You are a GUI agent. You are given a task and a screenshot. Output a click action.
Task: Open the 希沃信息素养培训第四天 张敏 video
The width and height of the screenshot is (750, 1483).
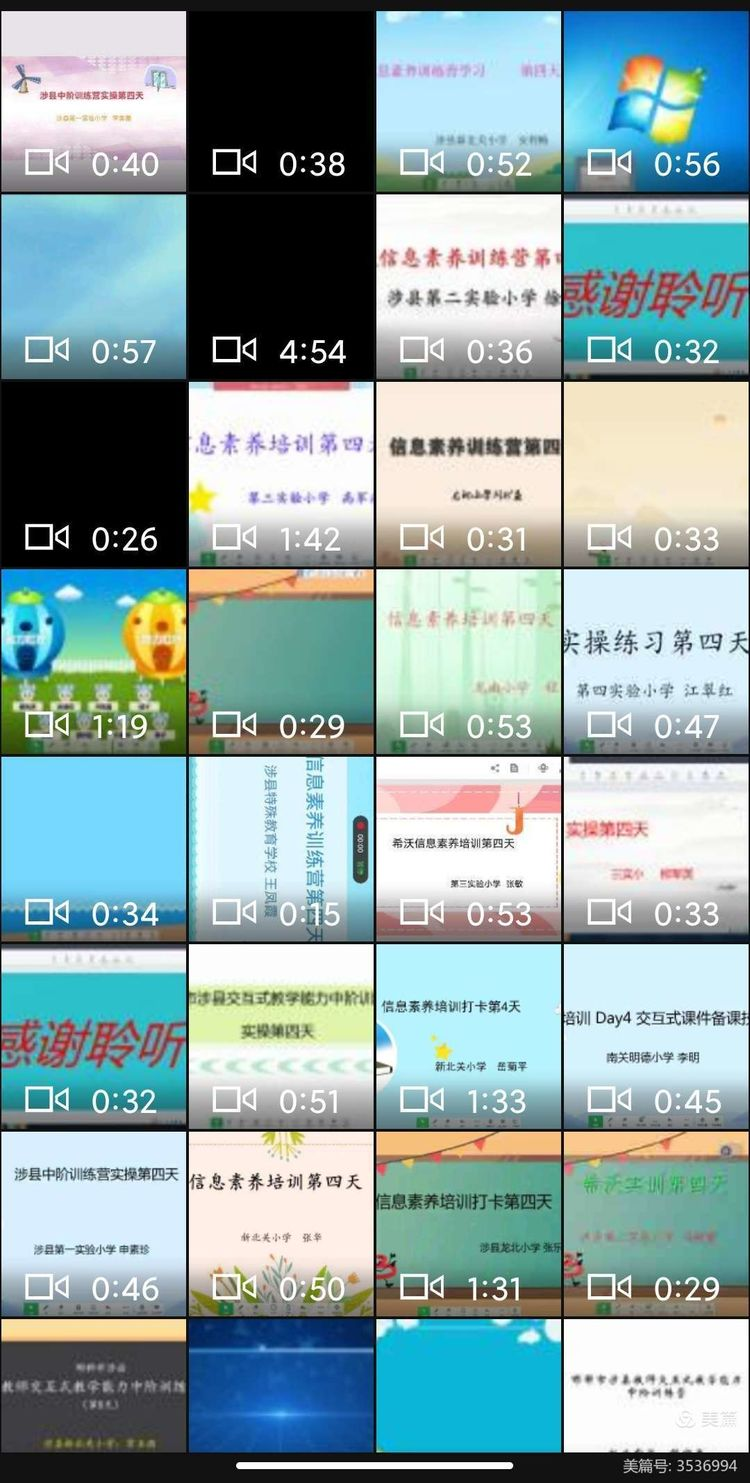point(469,845)
